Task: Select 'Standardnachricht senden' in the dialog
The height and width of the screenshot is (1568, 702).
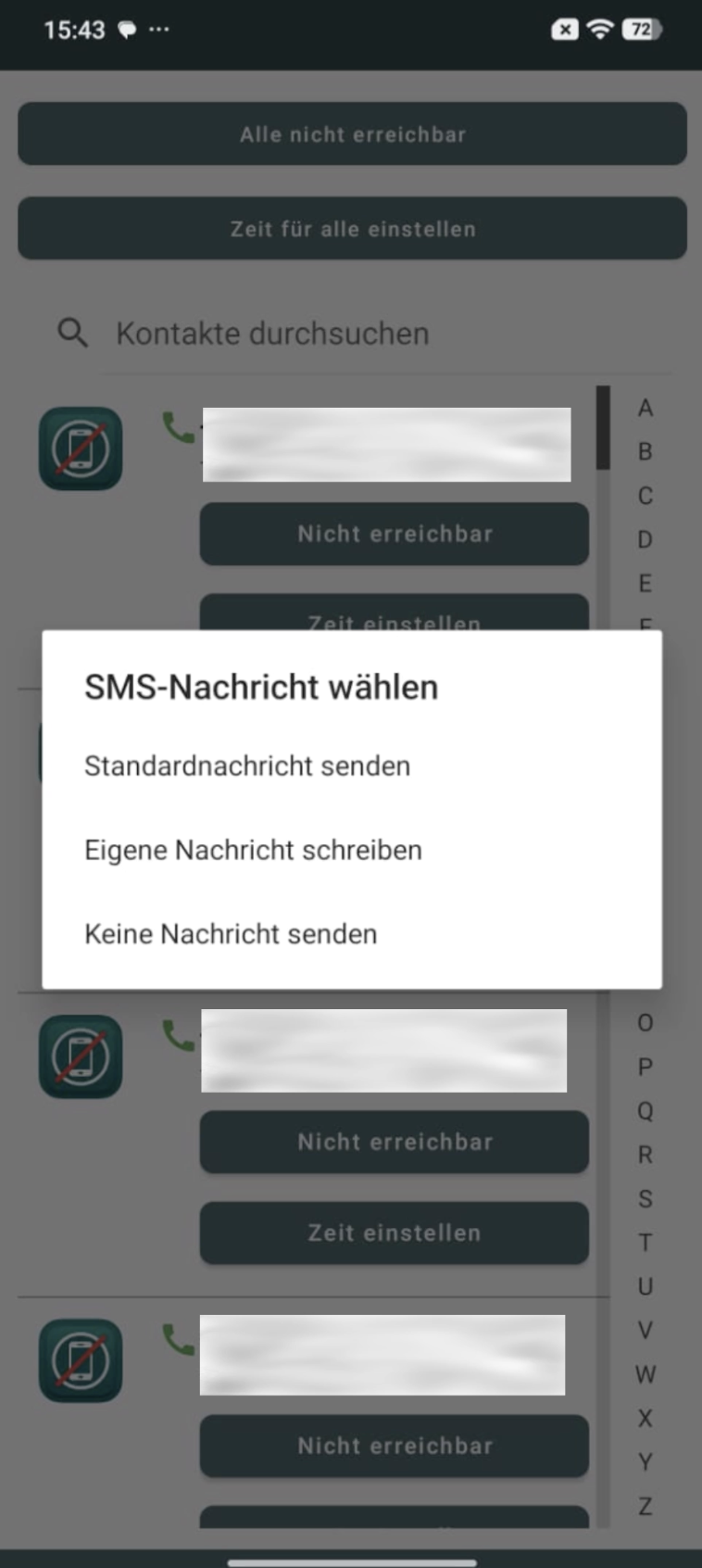Action: pyautogui.click(x=247, y=765)
